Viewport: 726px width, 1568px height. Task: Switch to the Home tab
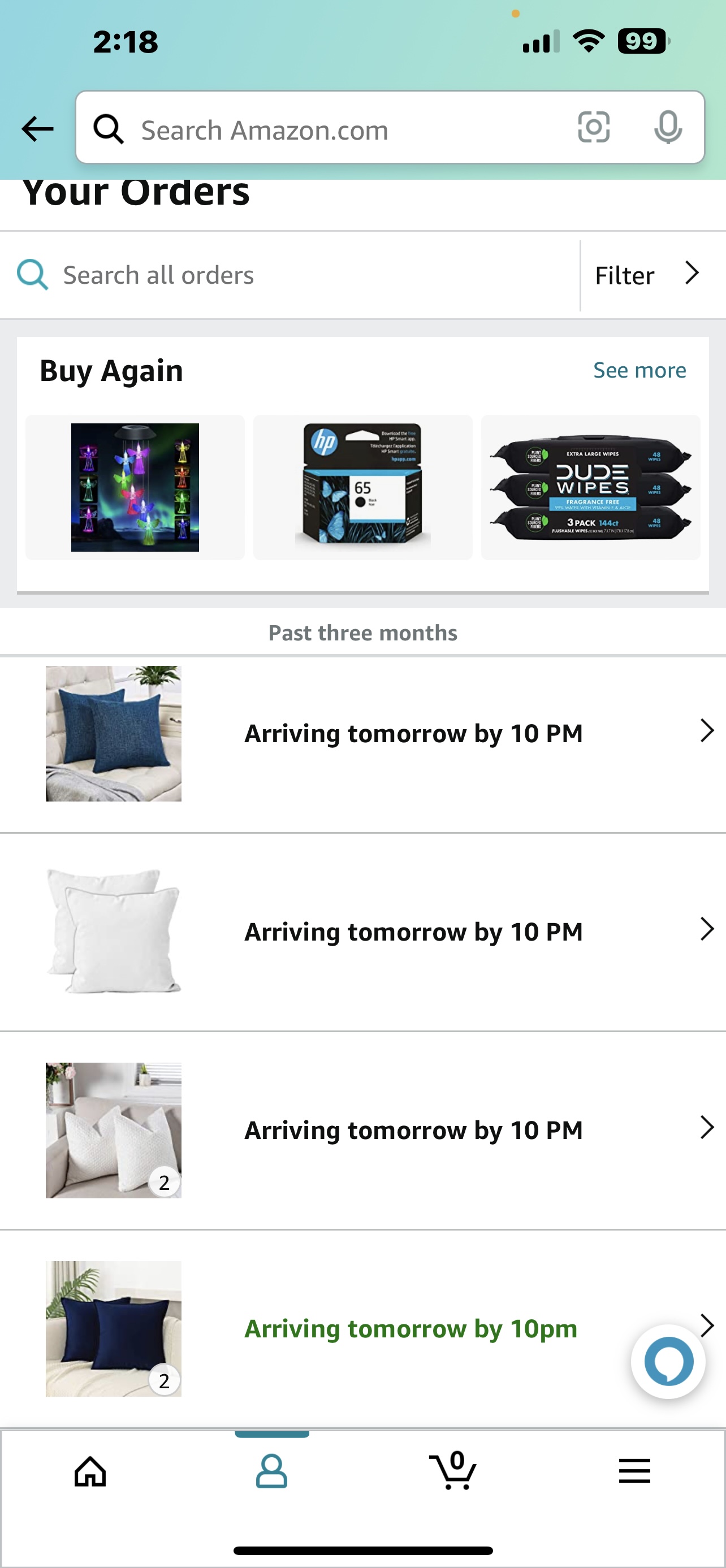coord(90,1472)
